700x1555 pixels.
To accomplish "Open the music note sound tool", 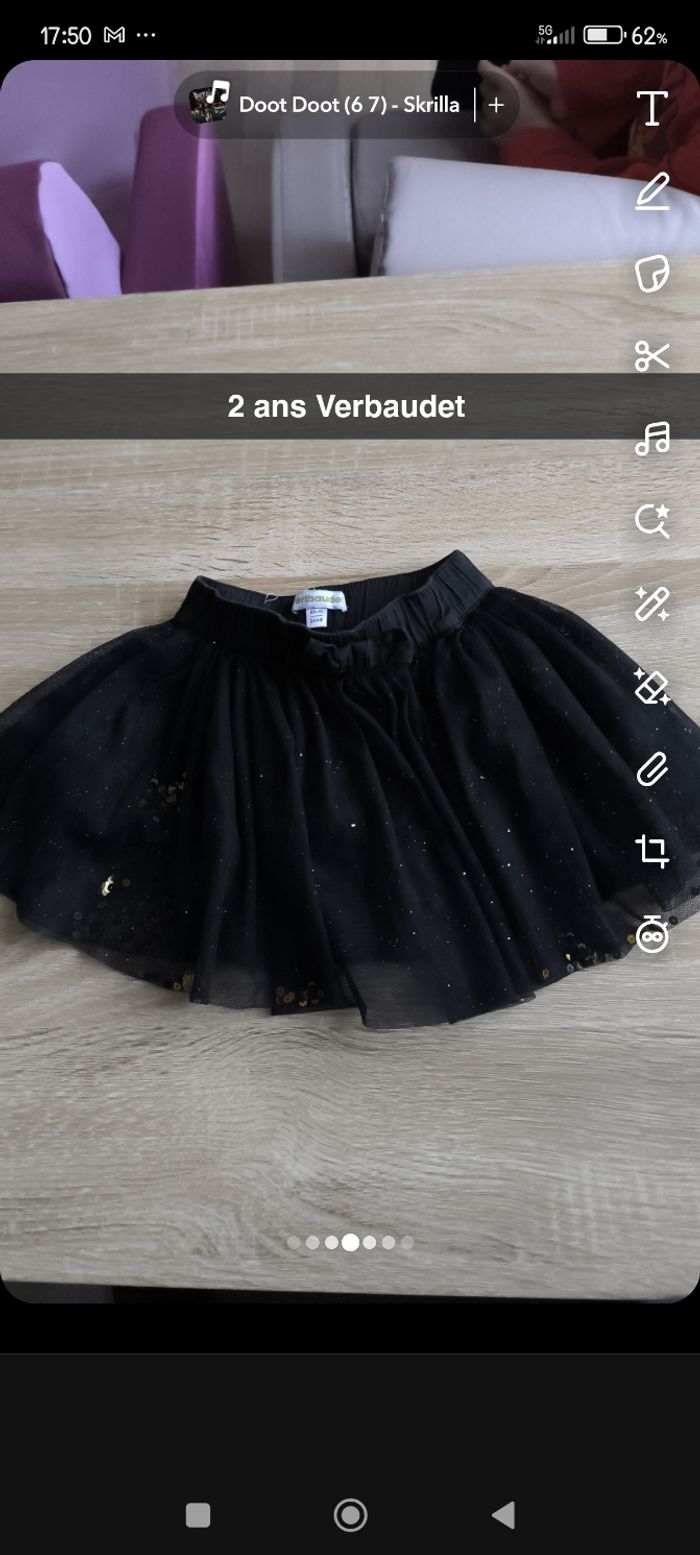I will click(652, 438).
